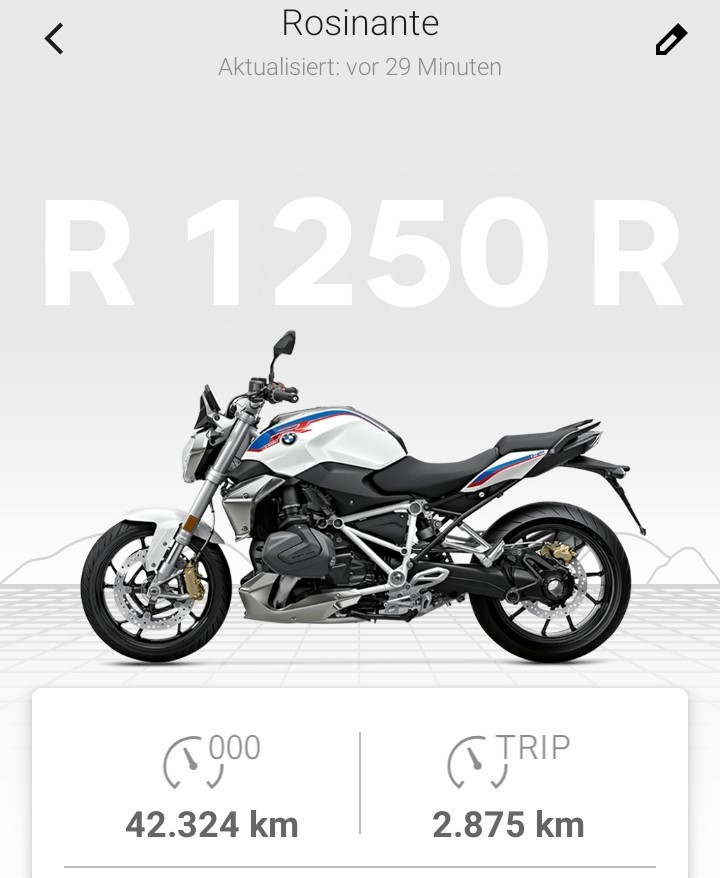720x878 pixels.
Task: Edit the Rosinante vehicle name
Action: coord(670,40)
